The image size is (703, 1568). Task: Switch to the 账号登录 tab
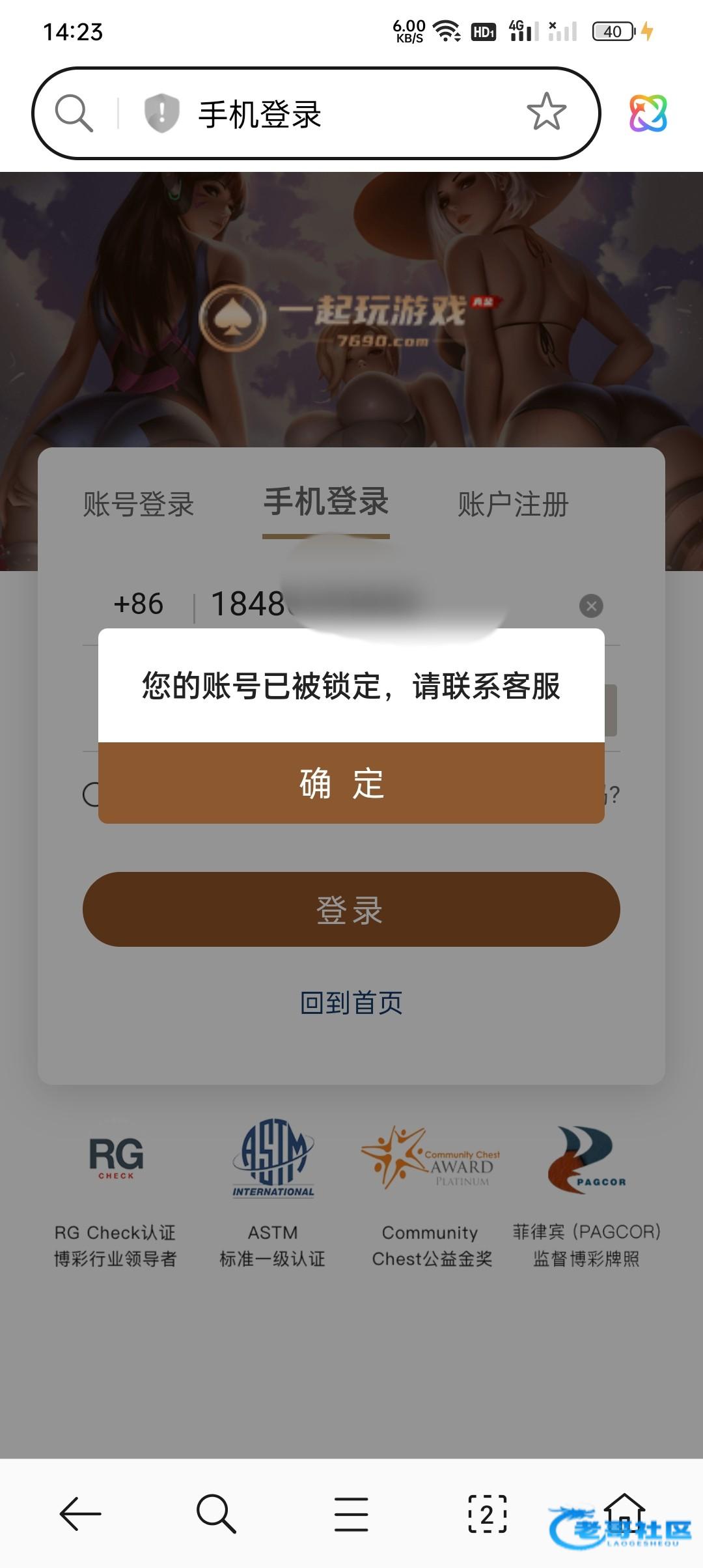[139, 504]
